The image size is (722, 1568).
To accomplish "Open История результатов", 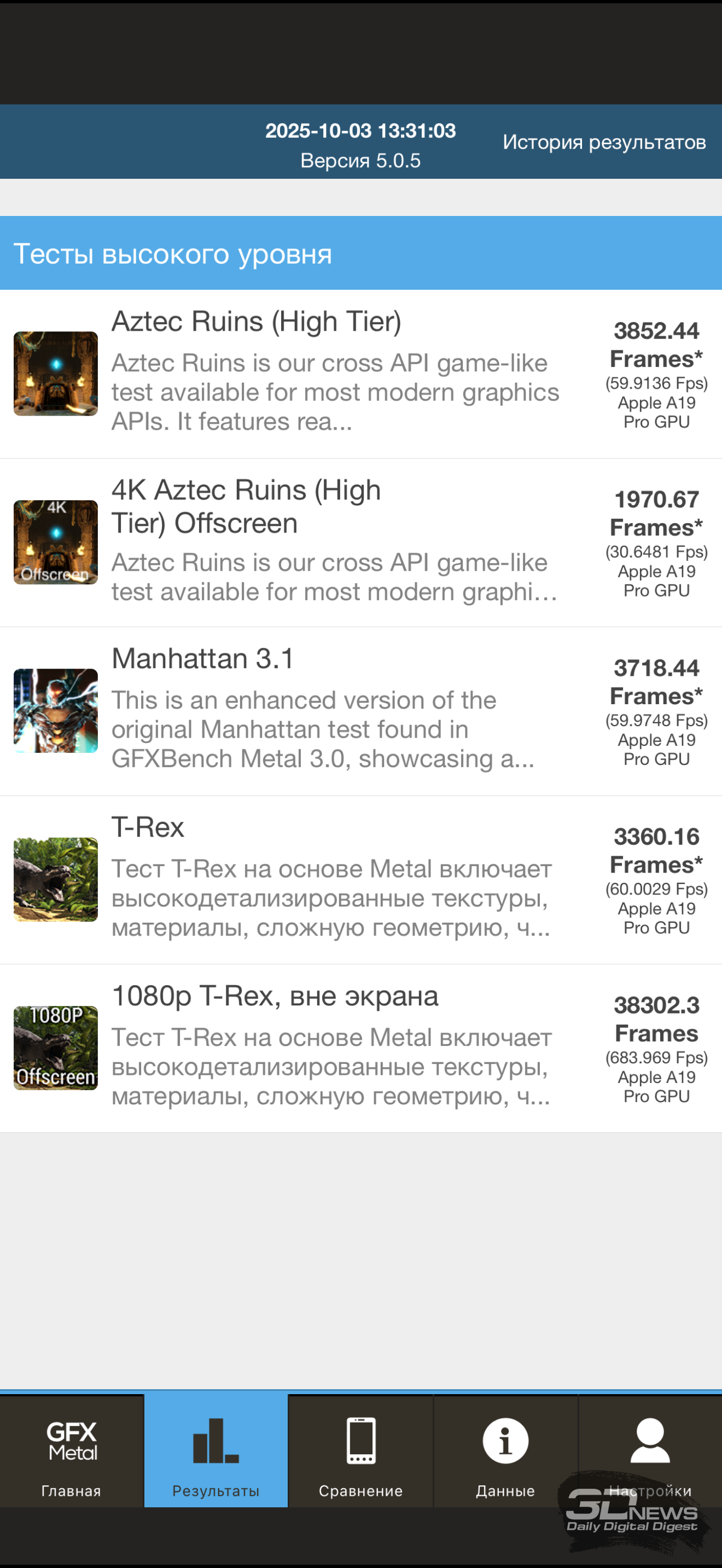I will pos(603,143).
